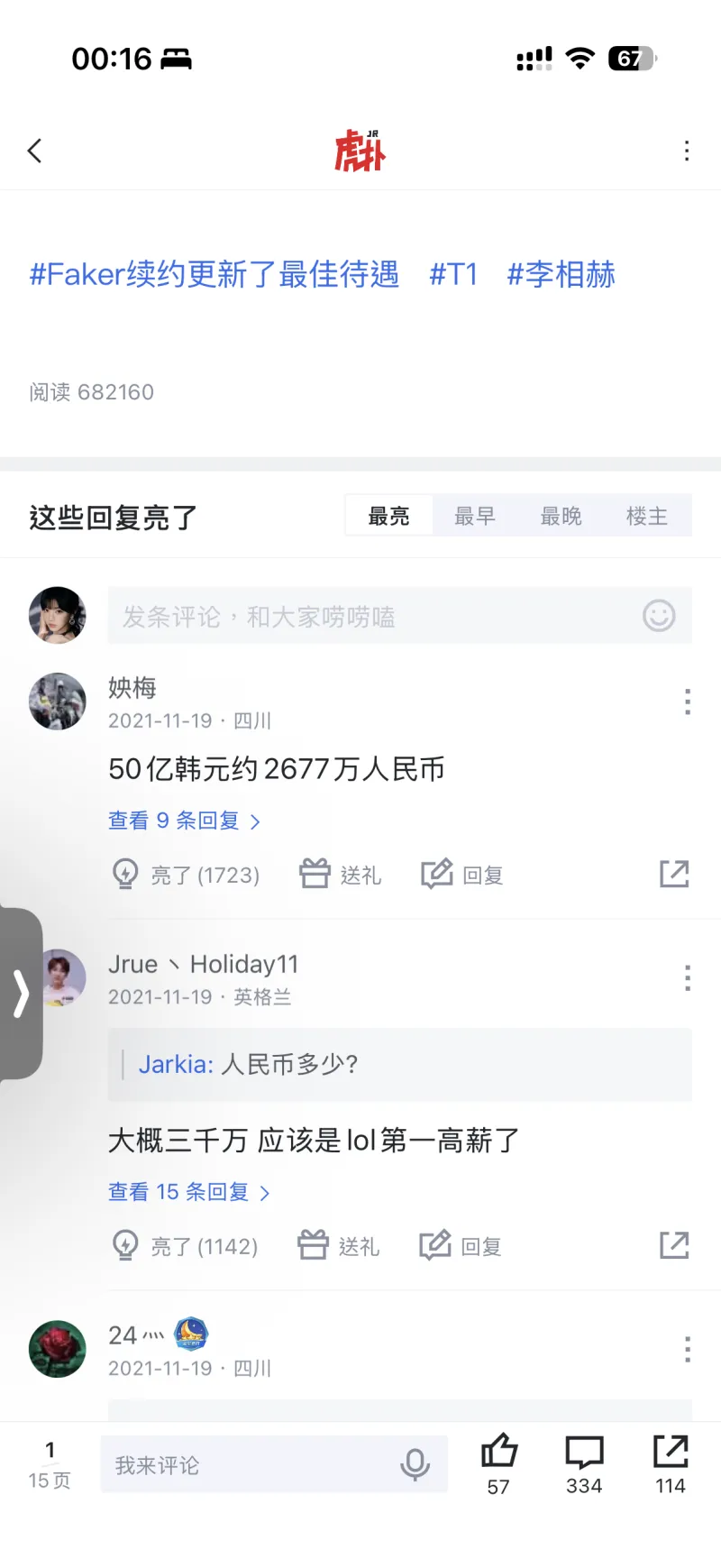Open the #李相赫 hashtag

(561, 274)
